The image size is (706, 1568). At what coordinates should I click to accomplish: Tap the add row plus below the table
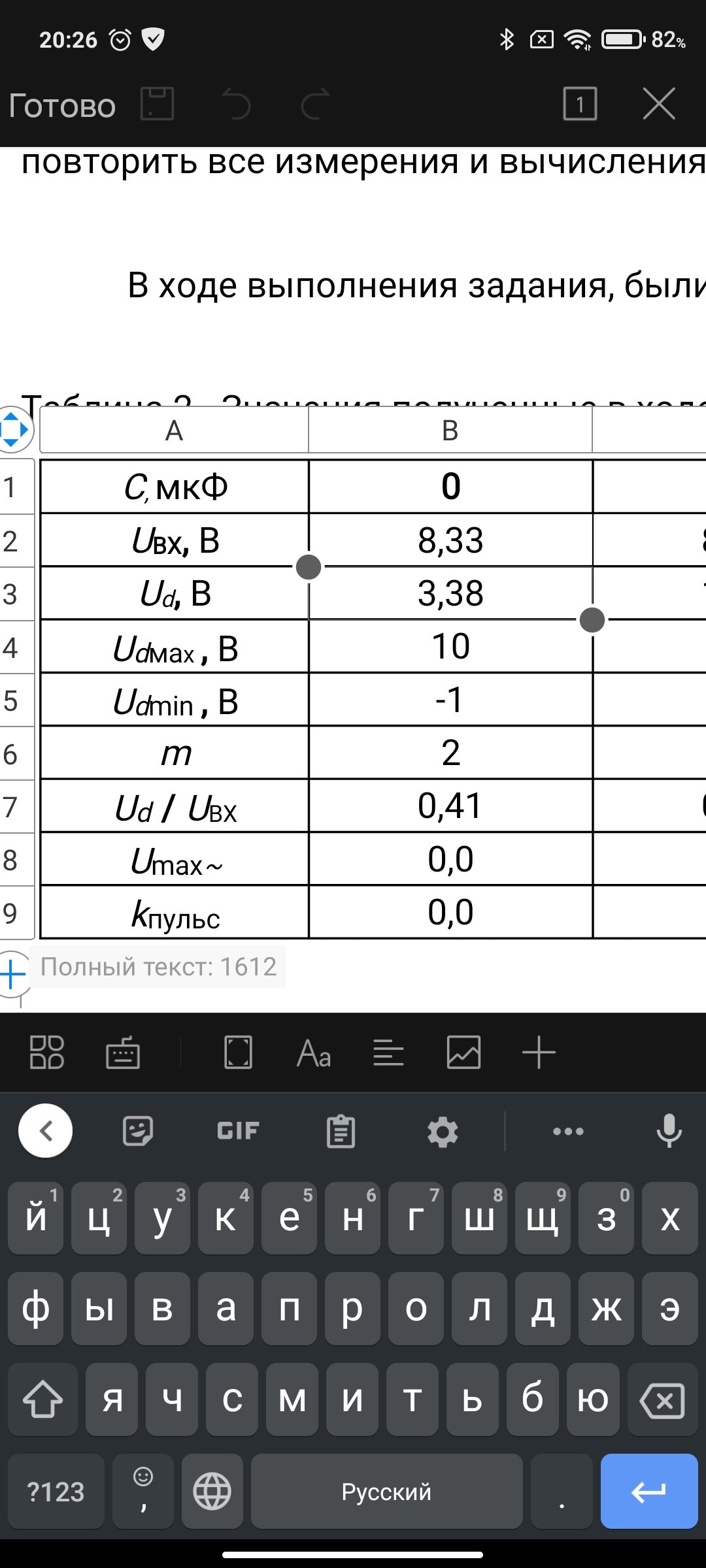(13, 975)
